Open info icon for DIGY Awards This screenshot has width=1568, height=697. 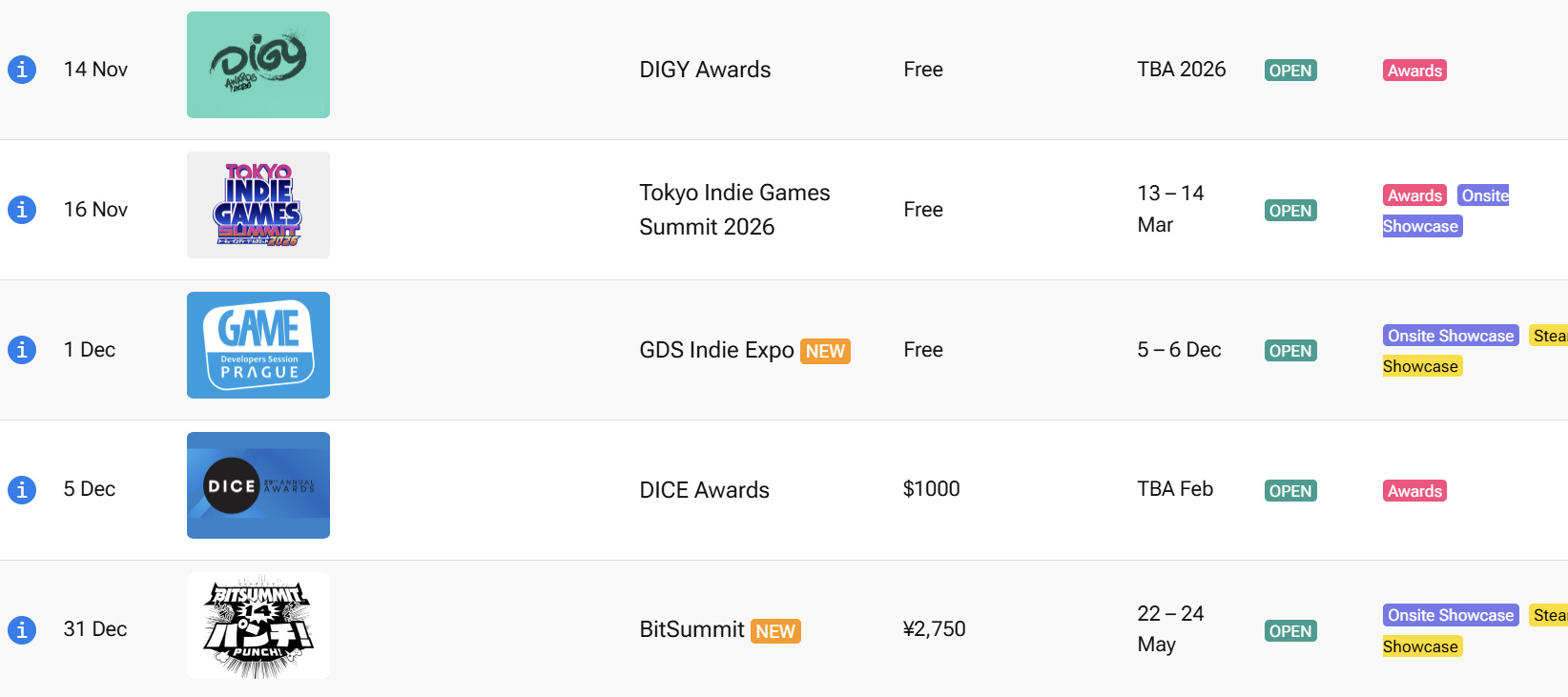(22, 70)
